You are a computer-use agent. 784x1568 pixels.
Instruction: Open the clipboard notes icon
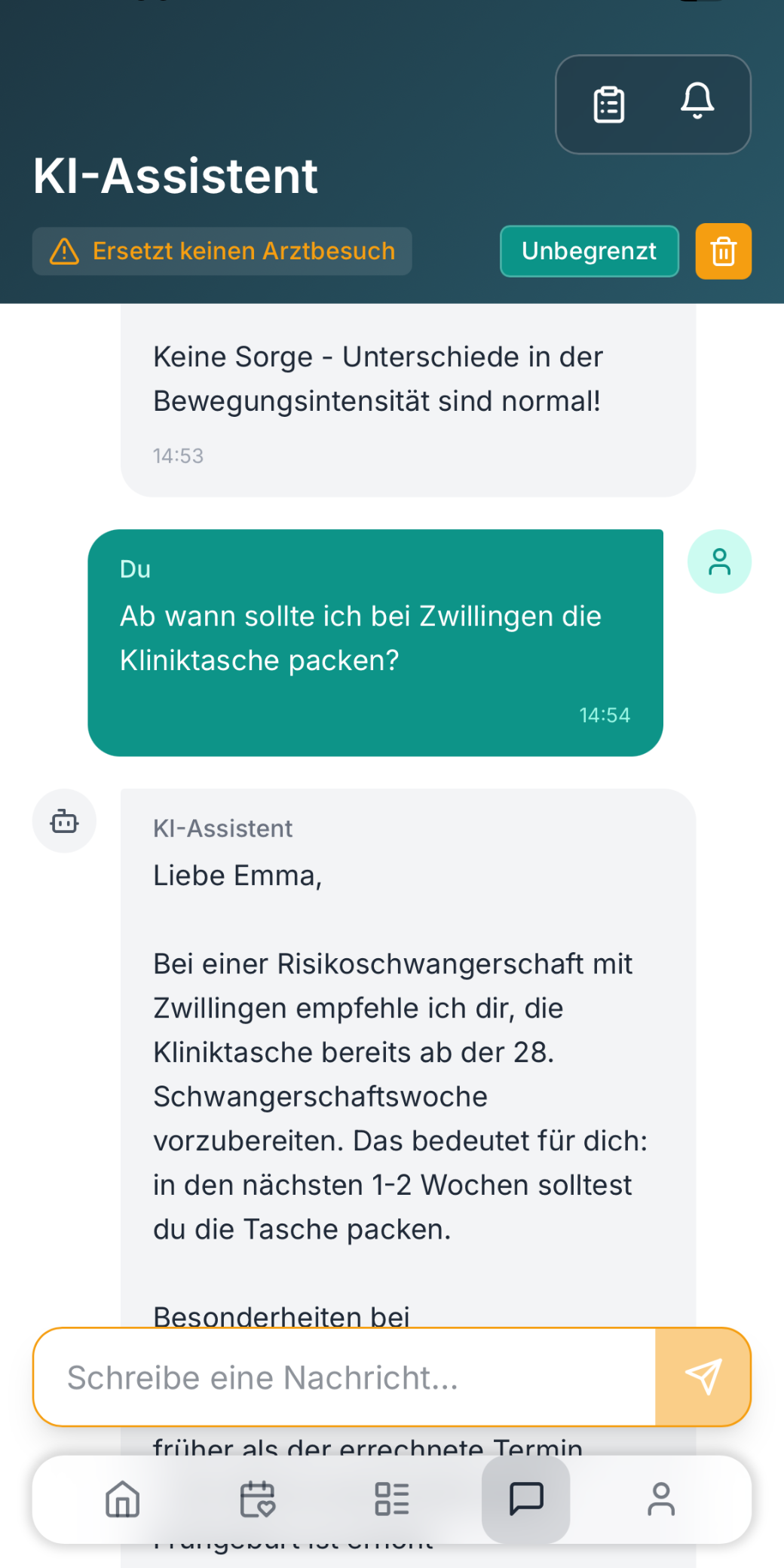[x=608, y=105]
